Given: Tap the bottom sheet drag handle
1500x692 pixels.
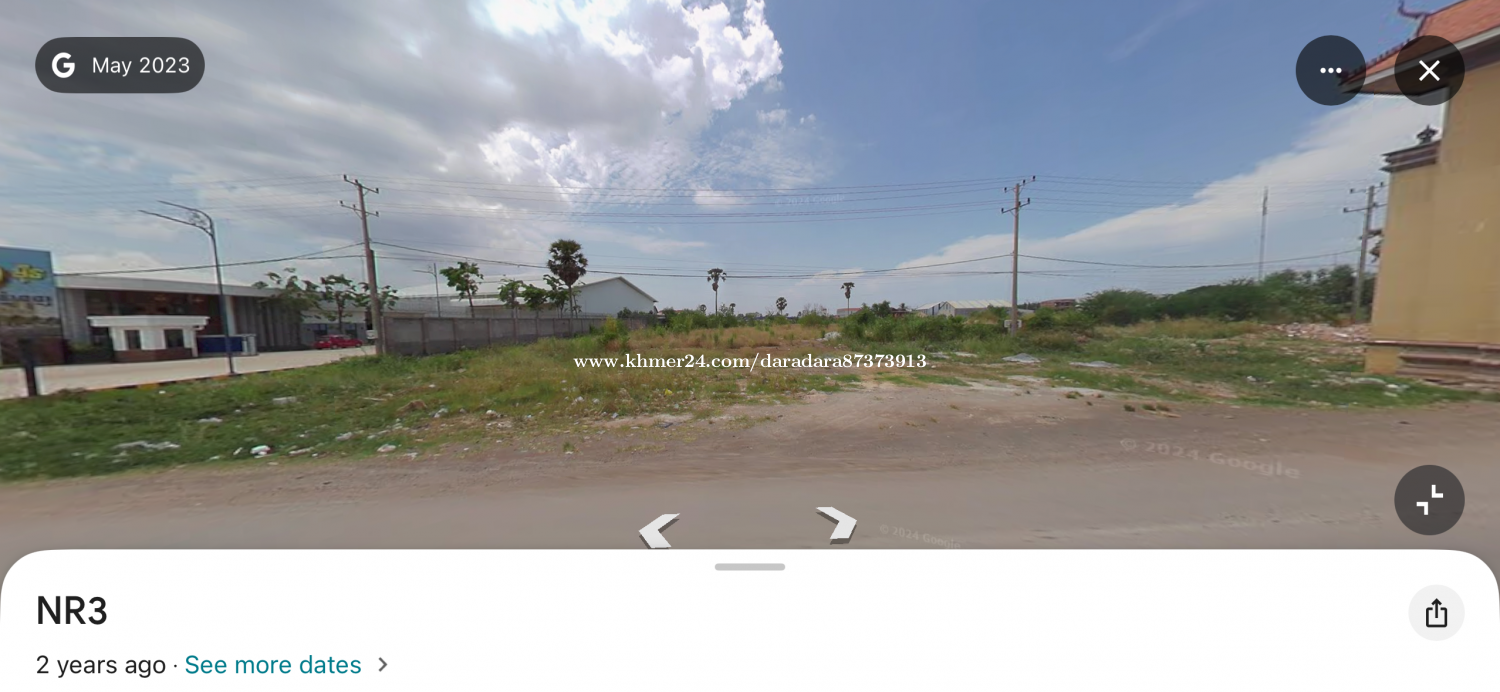Looking at the screenshot, I should coord(750,567).
